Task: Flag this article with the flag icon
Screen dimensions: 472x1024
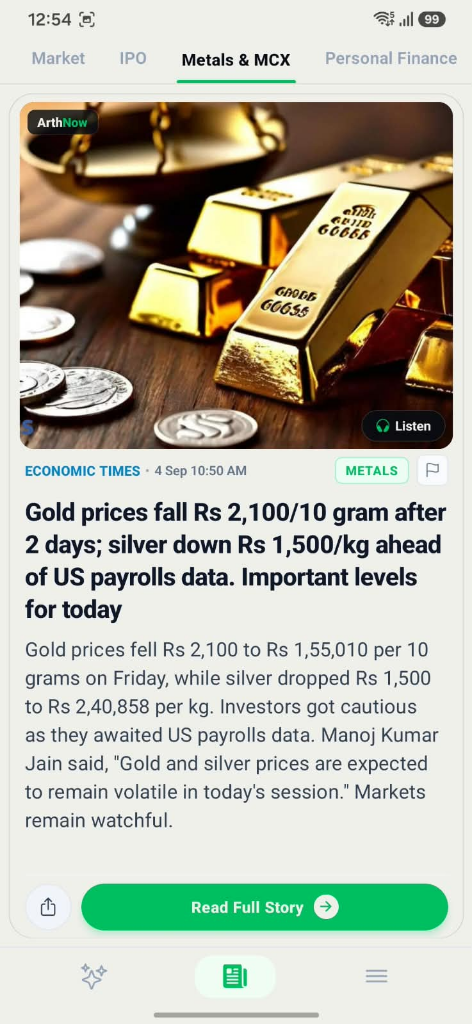Action: click(x=432, y=471)
